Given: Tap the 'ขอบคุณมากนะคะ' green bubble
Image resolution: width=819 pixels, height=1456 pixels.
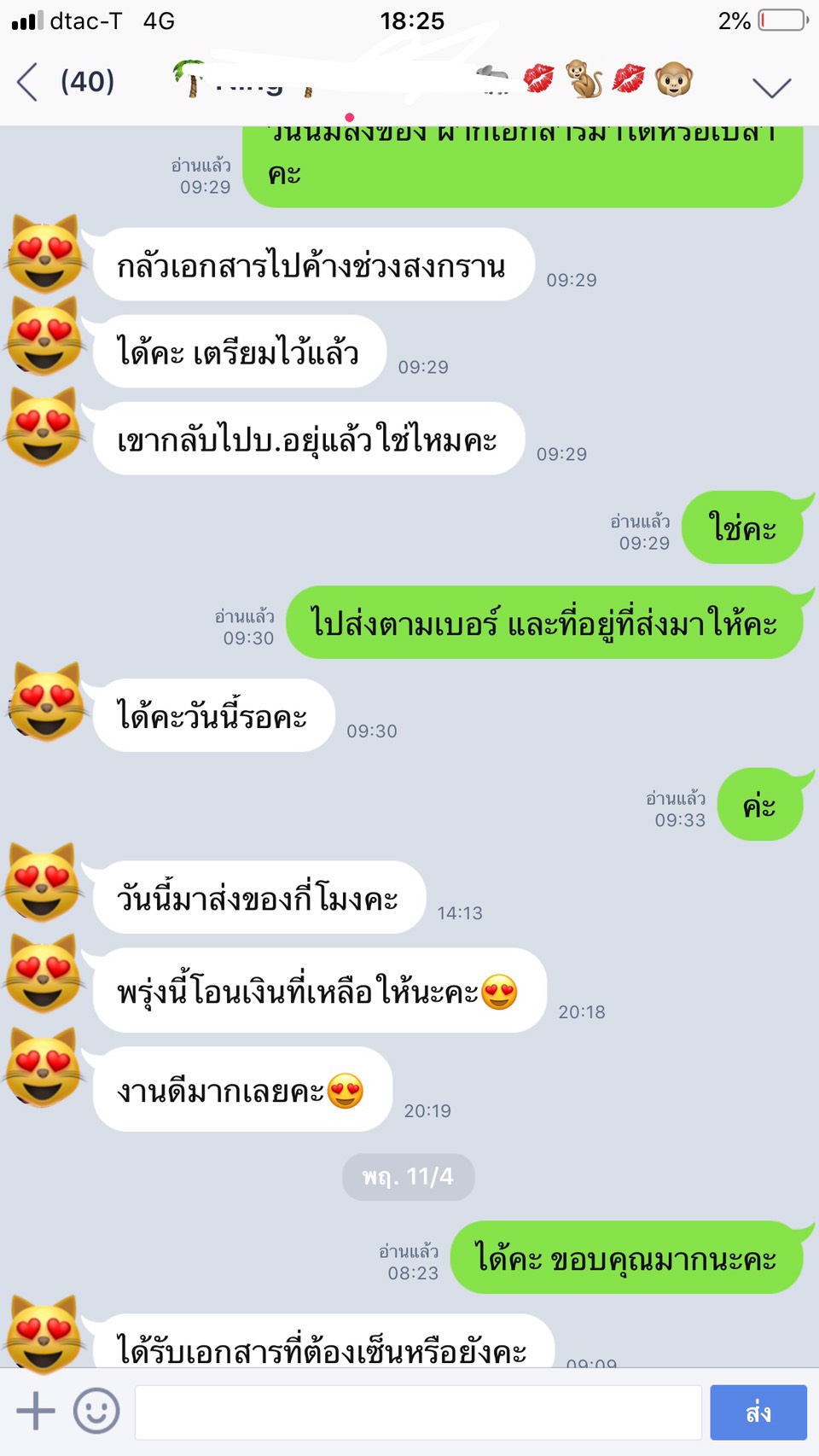Looking at the screenshot, I should point(628,1257).
